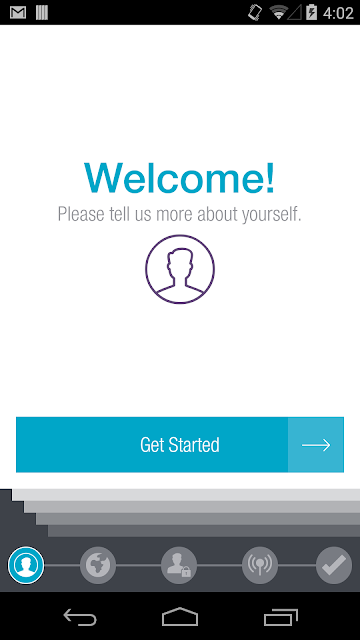
Task: Tap the Get Started button
Action: tap(180, 444)
